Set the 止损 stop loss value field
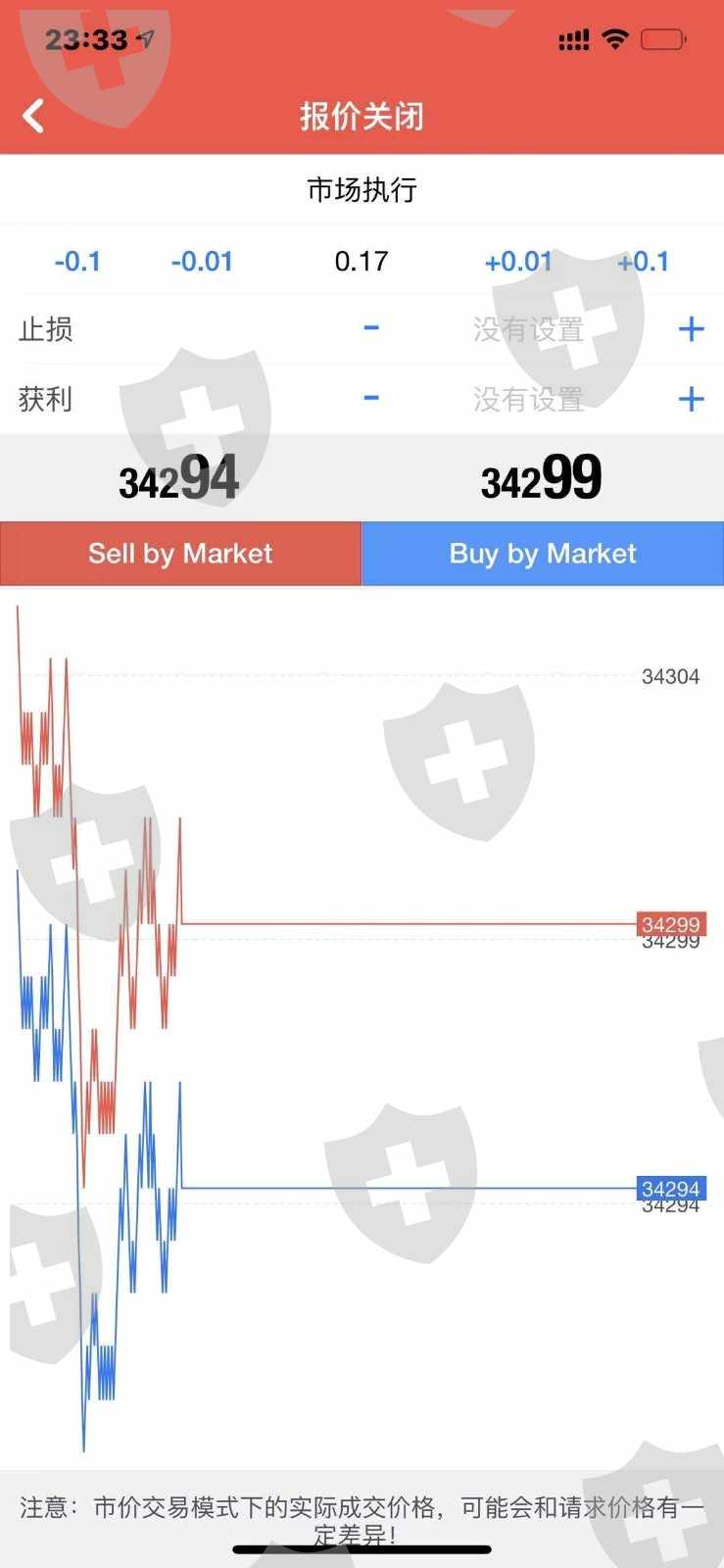724x1568 pixels. click(x=529, y=329)
